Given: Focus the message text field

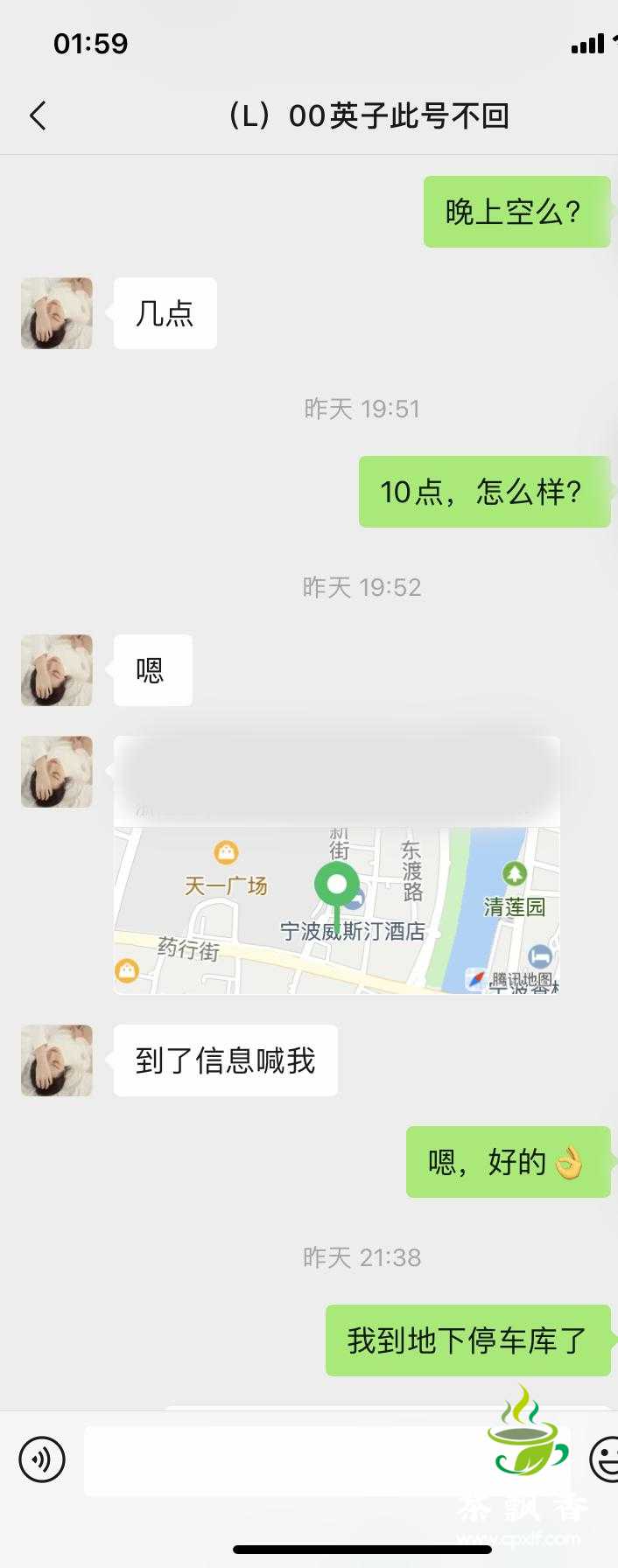Looking at the screenshot, I should point(280,1461).
